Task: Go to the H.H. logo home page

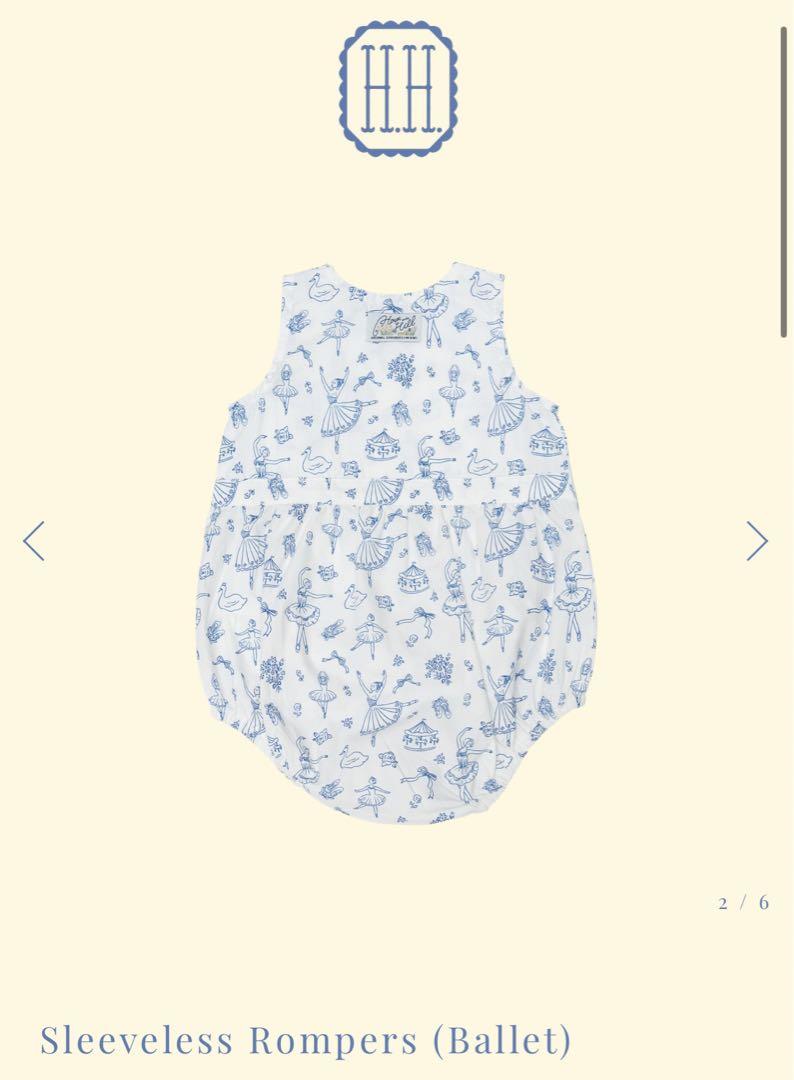Action: pyautogui.click(x=397, y=90)
